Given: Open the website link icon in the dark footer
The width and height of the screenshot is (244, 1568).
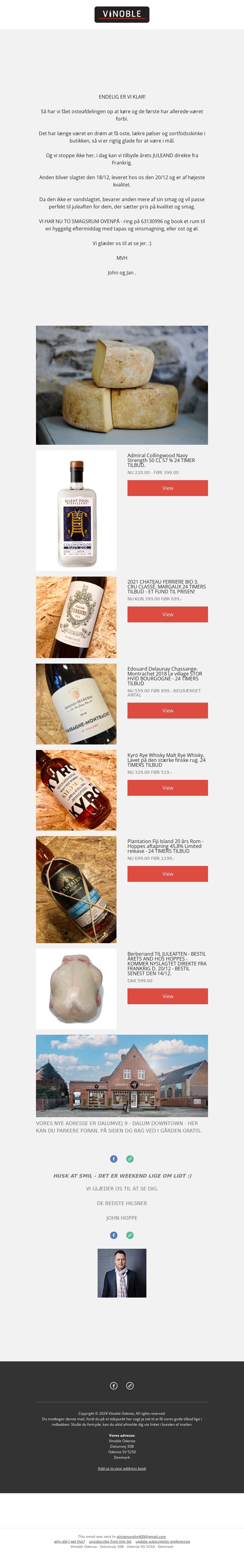Looking at the screenshot, I should 130,1385.
